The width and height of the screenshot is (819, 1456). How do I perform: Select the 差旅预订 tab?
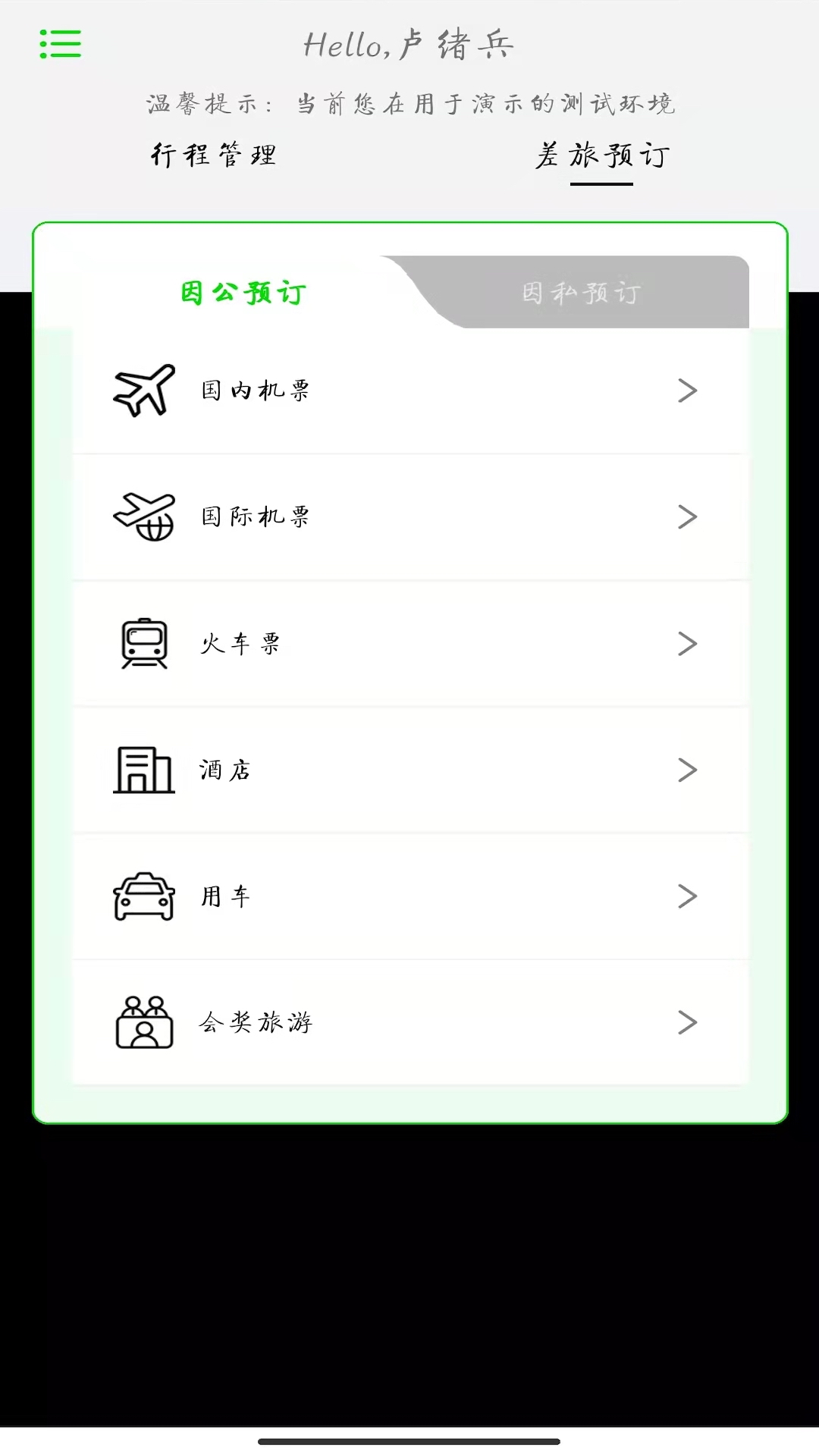(x=602, y=156)
